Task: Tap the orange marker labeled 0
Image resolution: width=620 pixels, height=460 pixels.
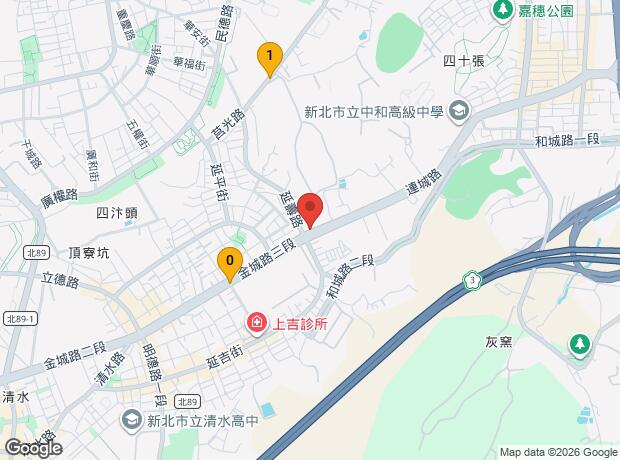Action: pyautogui.click(x=230, y=264)
